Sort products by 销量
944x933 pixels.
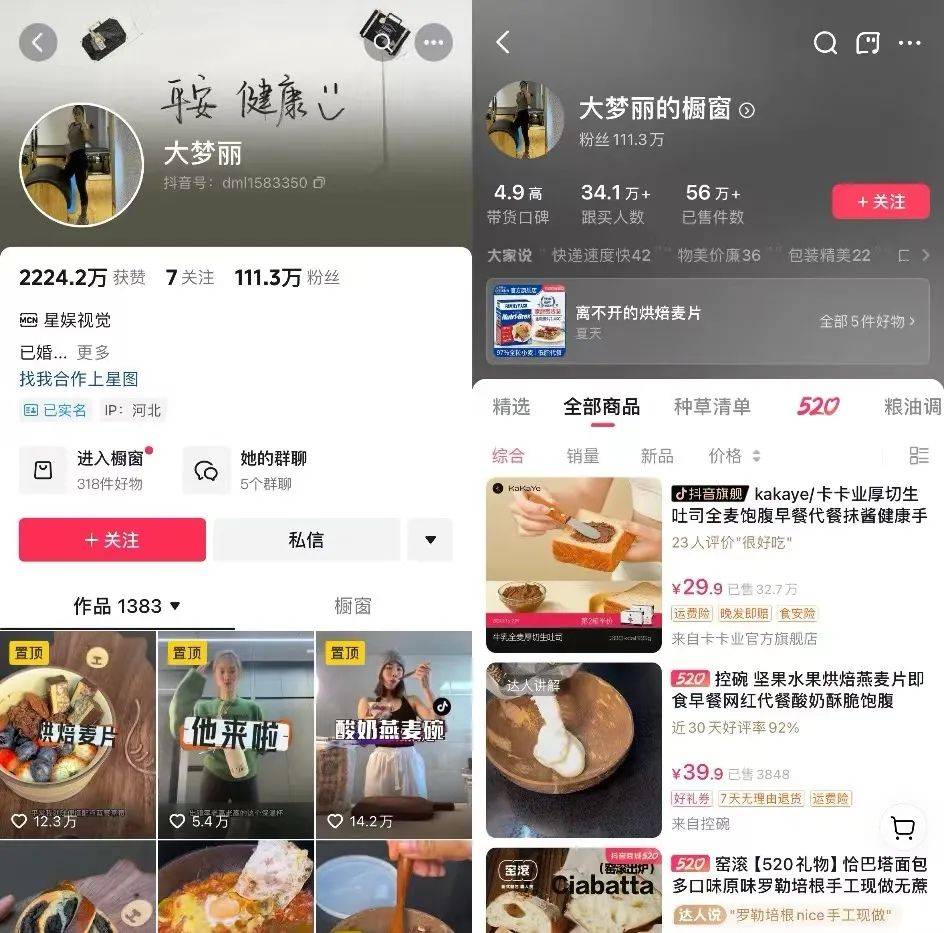(x=583, y=456)
